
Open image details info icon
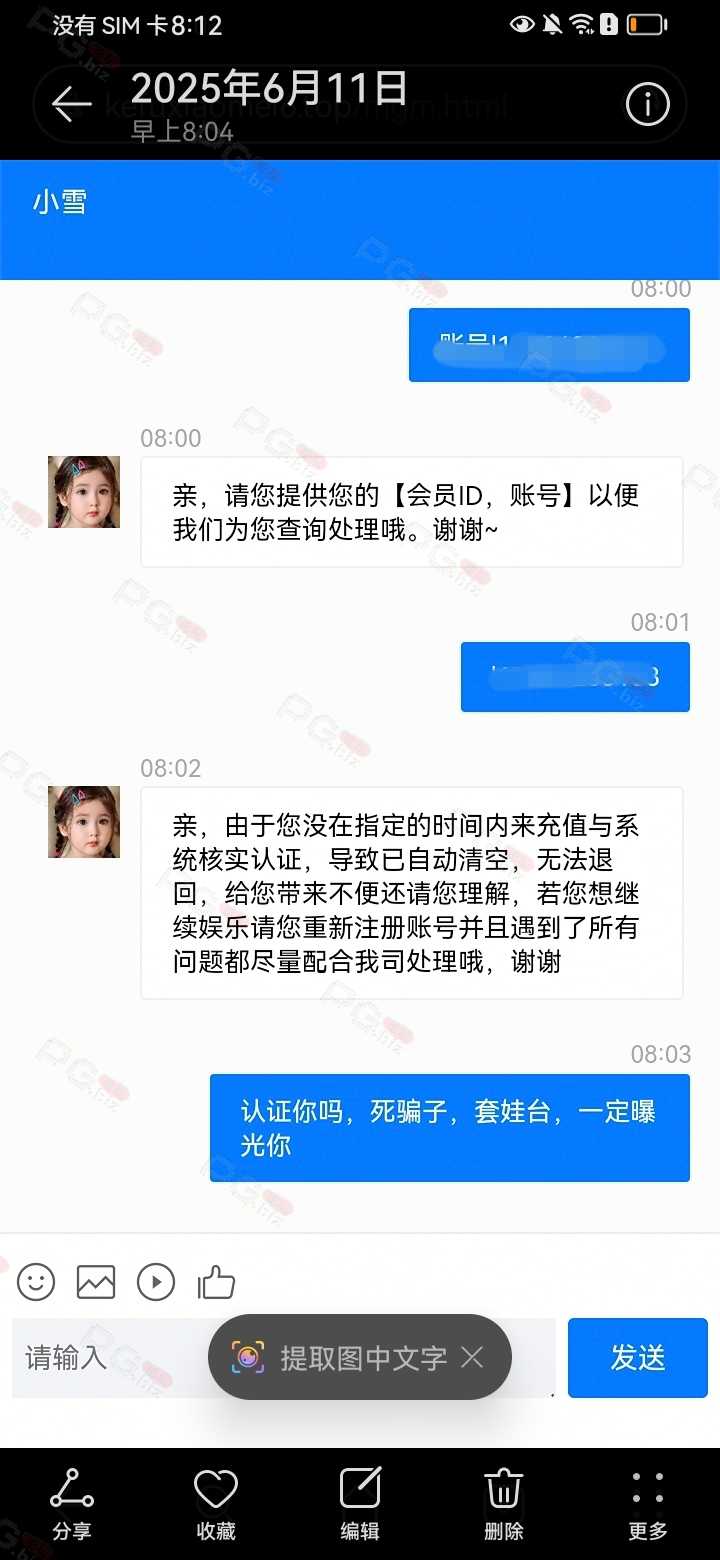pos(647,104)
